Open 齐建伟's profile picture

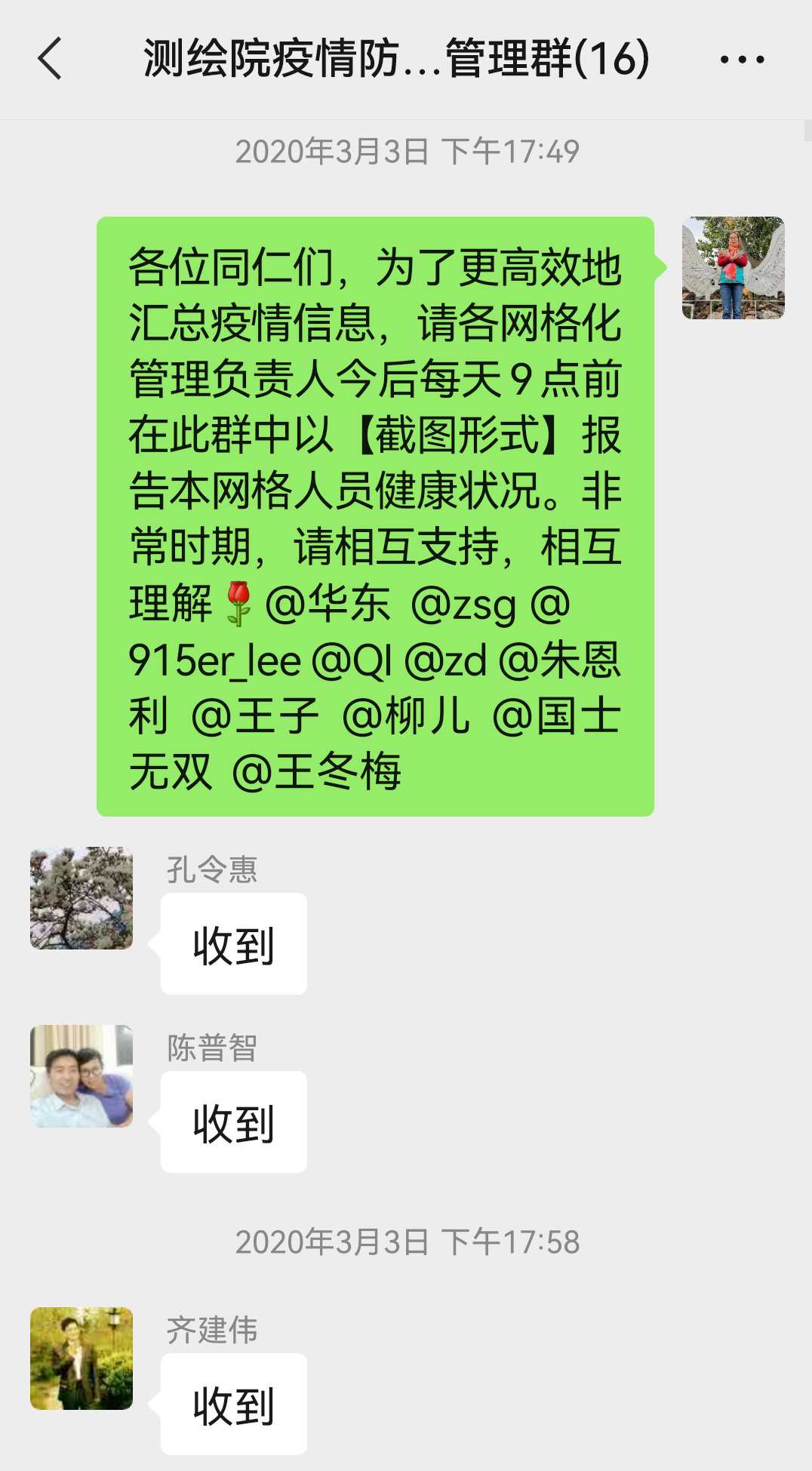[x=82, y=1359]
